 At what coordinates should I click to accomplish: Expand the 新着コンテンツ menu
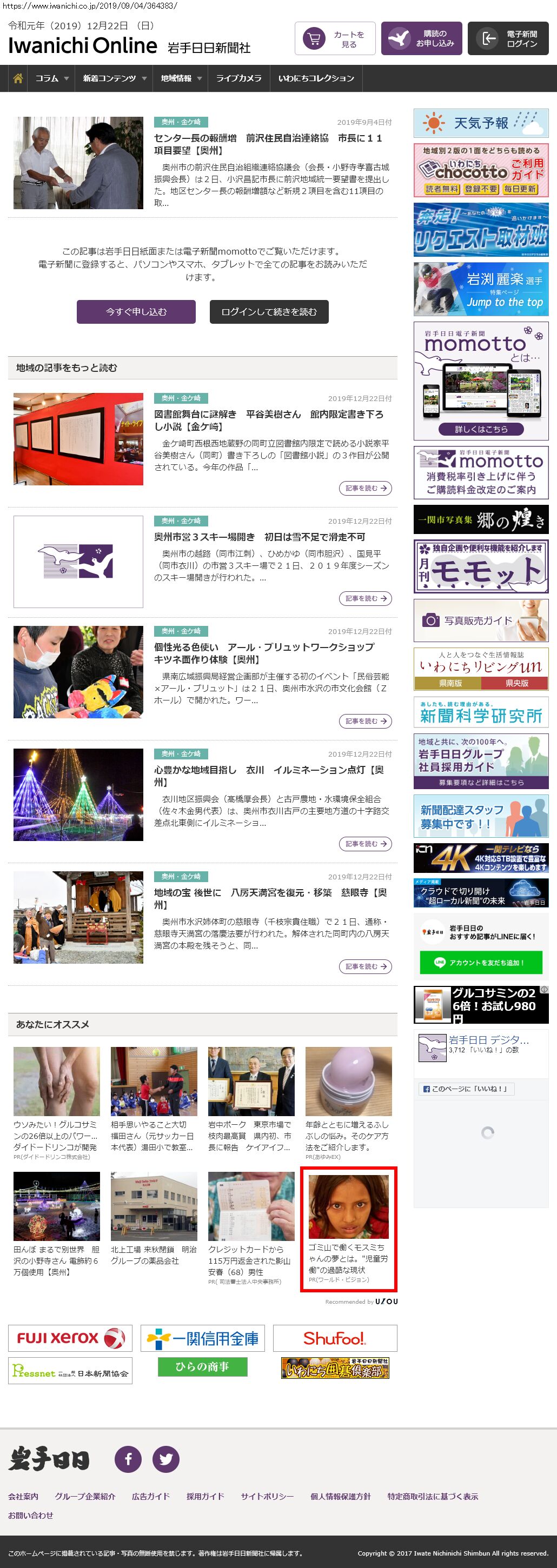pos(114,78)
